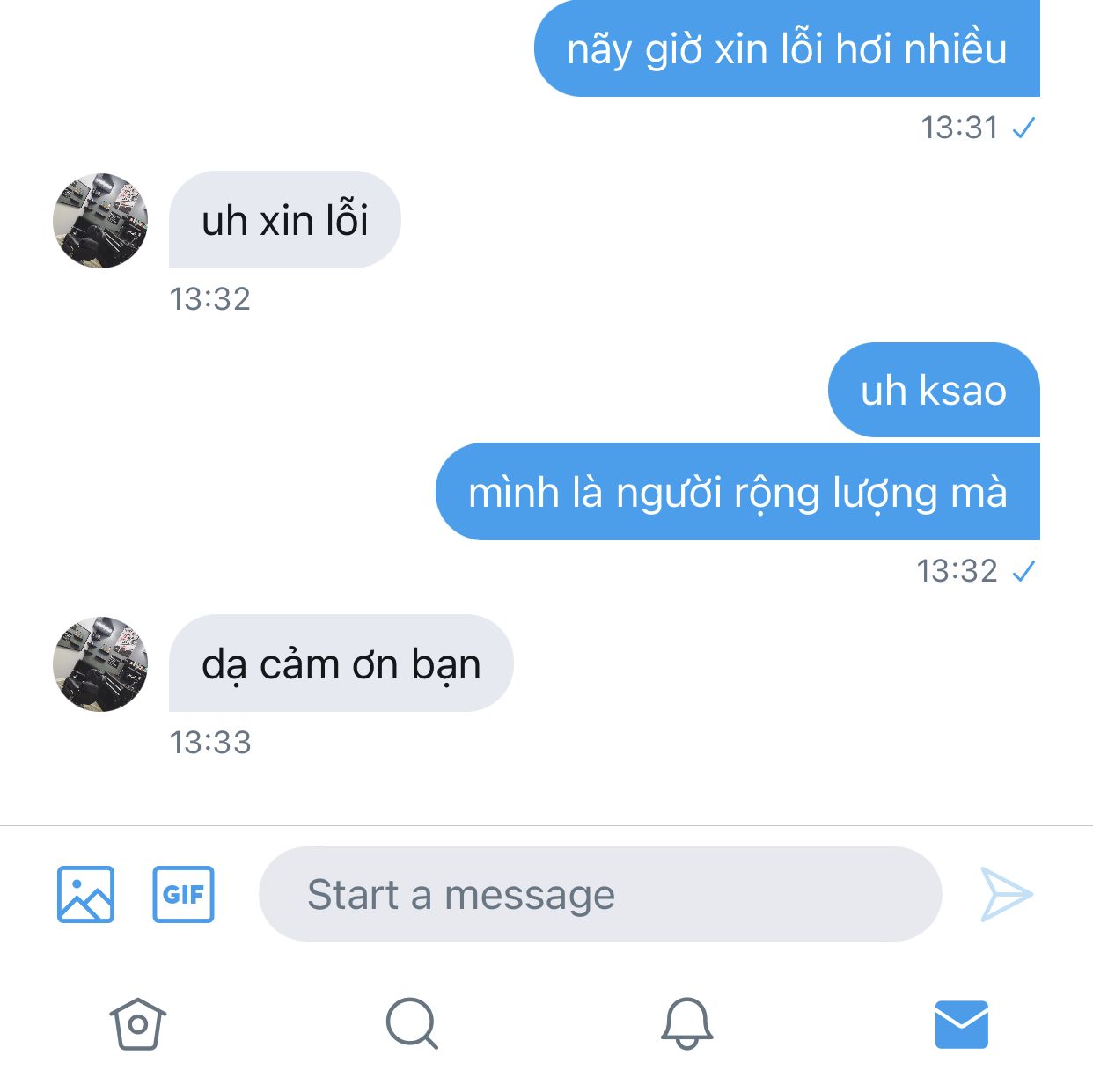Go to the Home tab
The width and height of the screenshot is (1093, 1092).
138,1023
